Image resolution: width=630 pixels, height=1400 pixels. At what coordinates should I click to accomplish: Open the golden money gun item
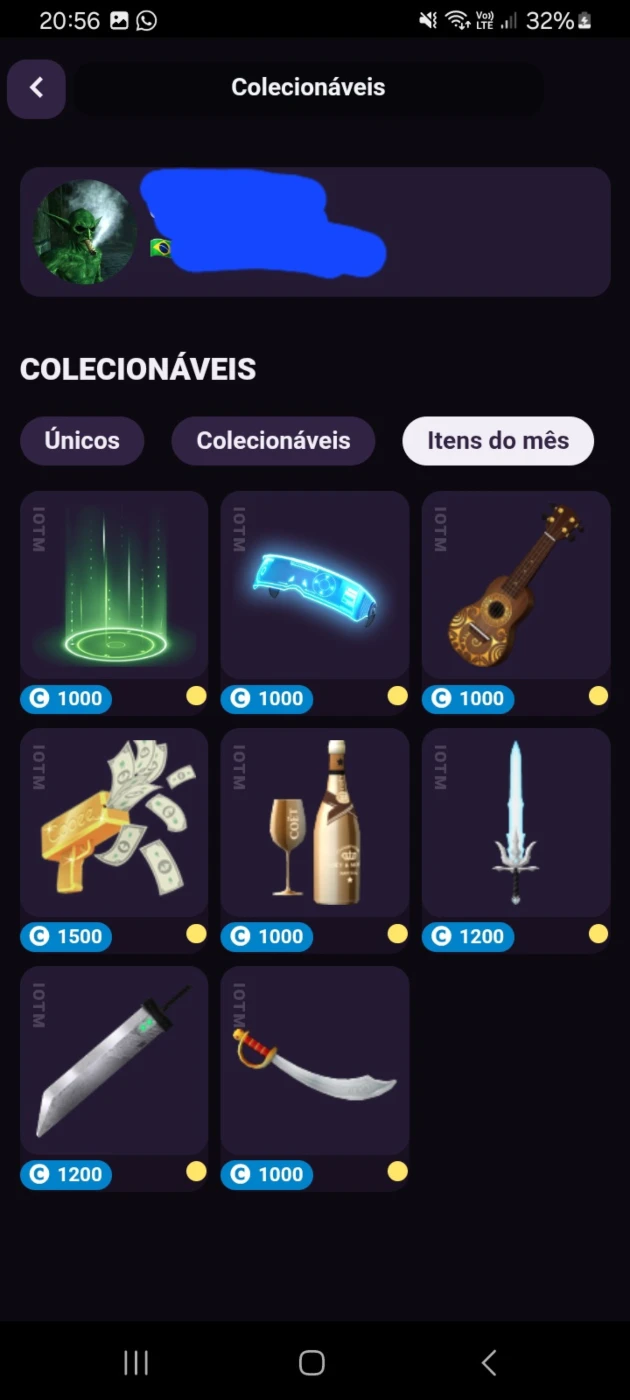pyautogui.click(x=114, y=840)
